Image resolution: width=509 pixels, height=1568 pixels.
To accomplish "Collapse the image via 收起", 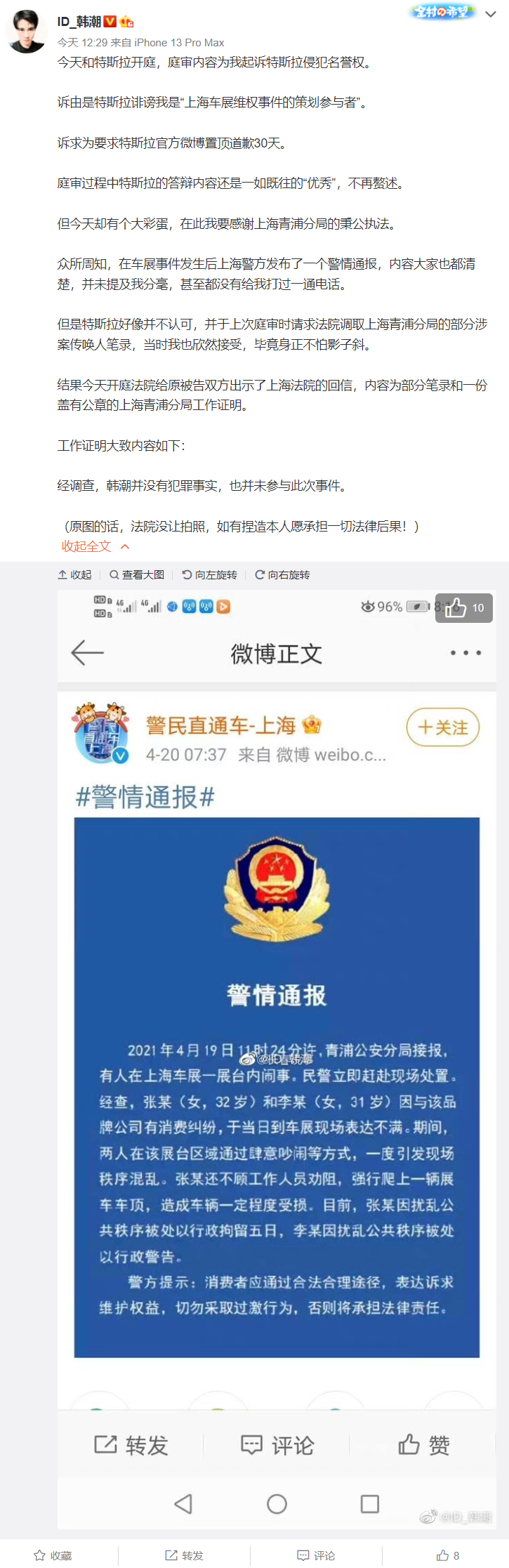I will pos(75,574).
